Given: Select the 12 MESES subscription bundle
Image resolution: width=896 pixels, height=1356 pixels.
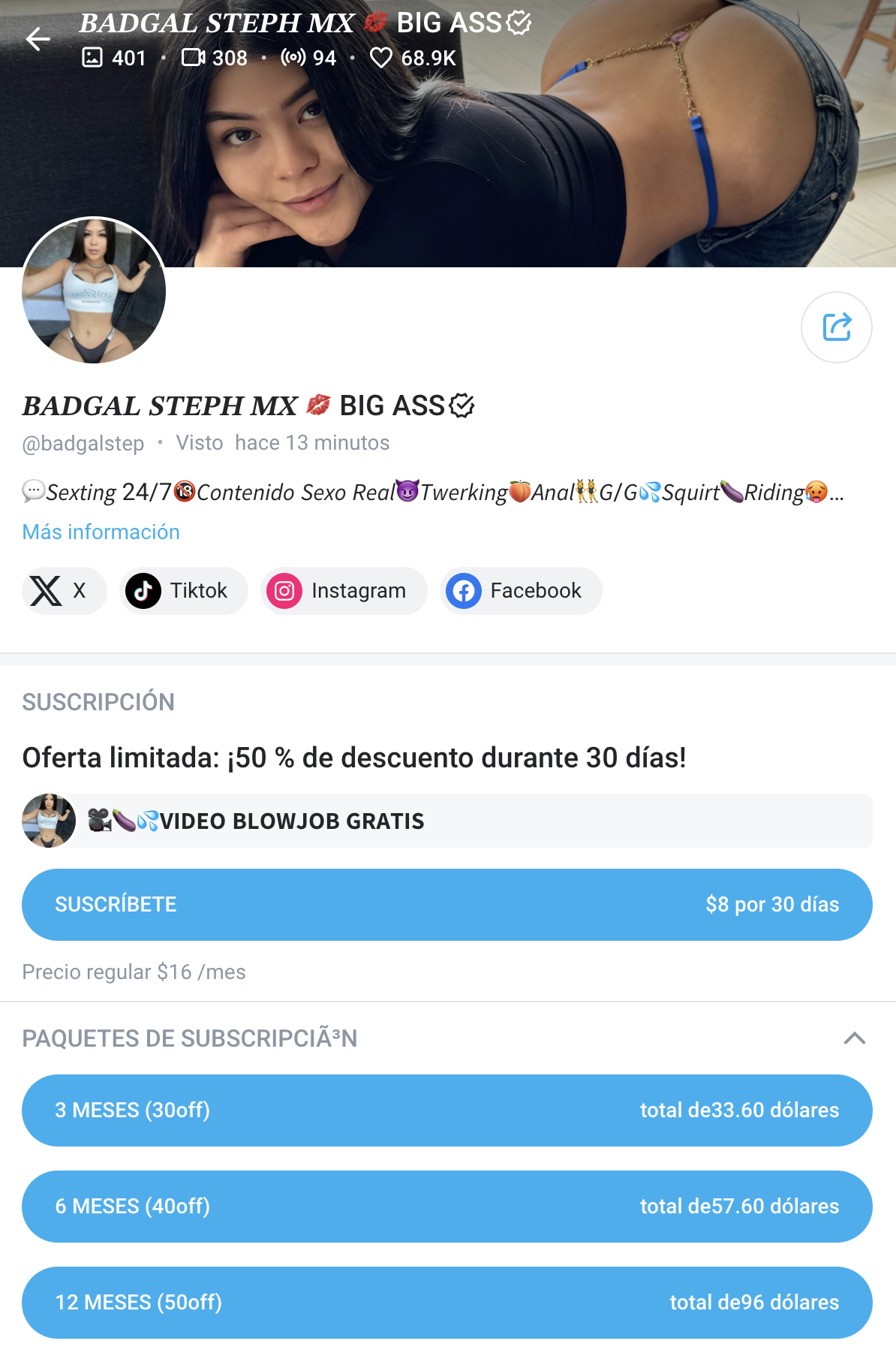Looking at the screenshot, I should [448, 1303].
